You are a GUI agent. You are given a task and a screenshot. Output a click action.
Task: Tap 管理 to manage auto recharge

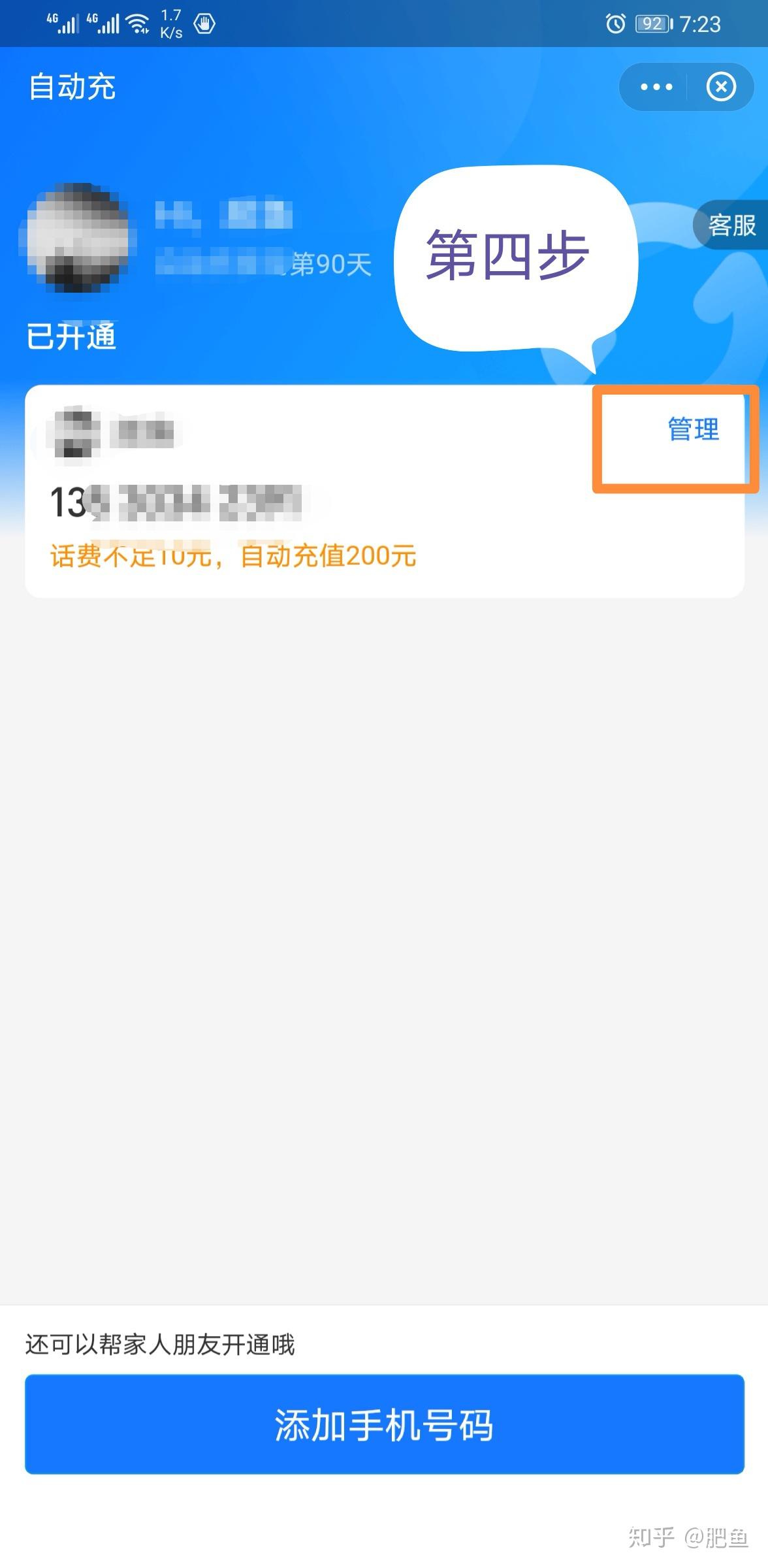[x=693, y=430]
